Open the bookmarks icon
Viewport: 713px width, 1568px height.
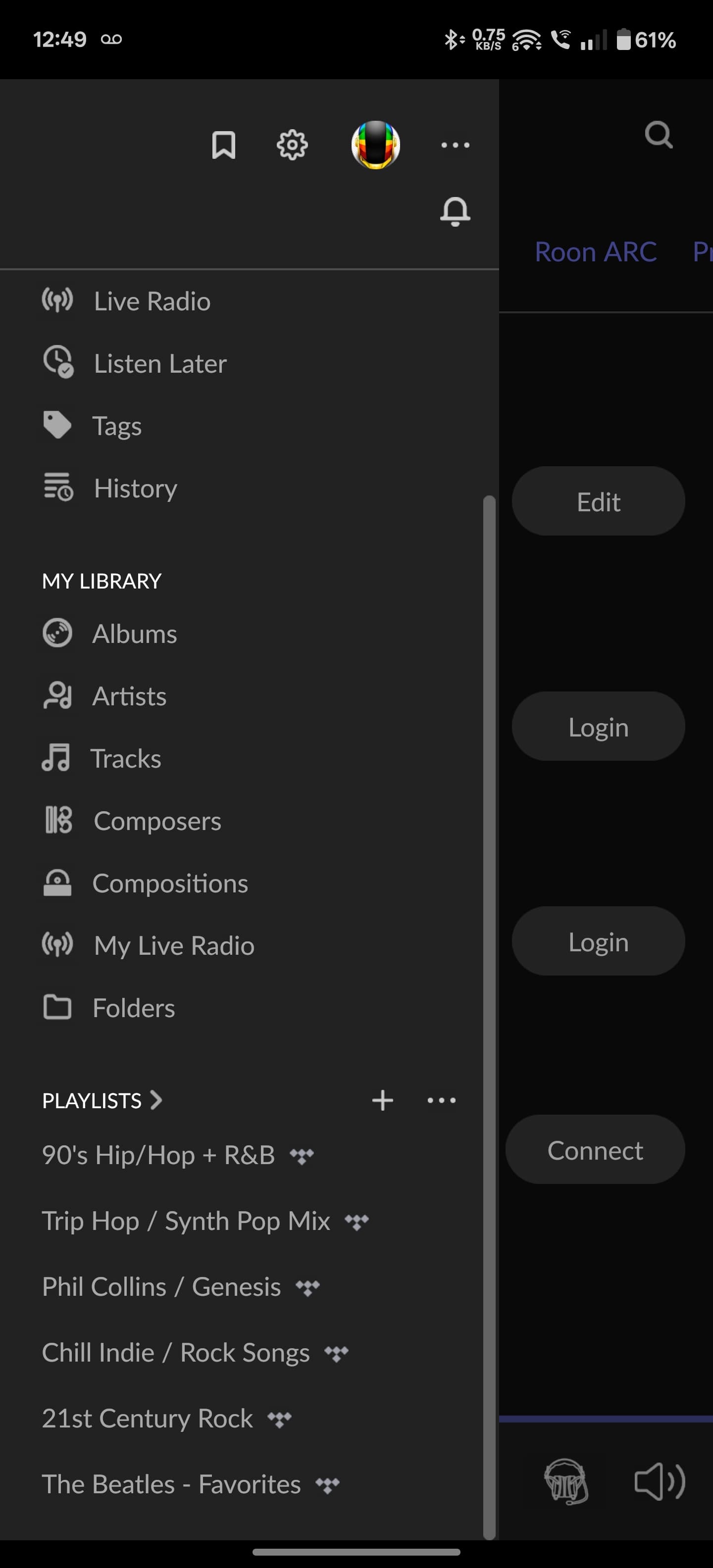223,145
